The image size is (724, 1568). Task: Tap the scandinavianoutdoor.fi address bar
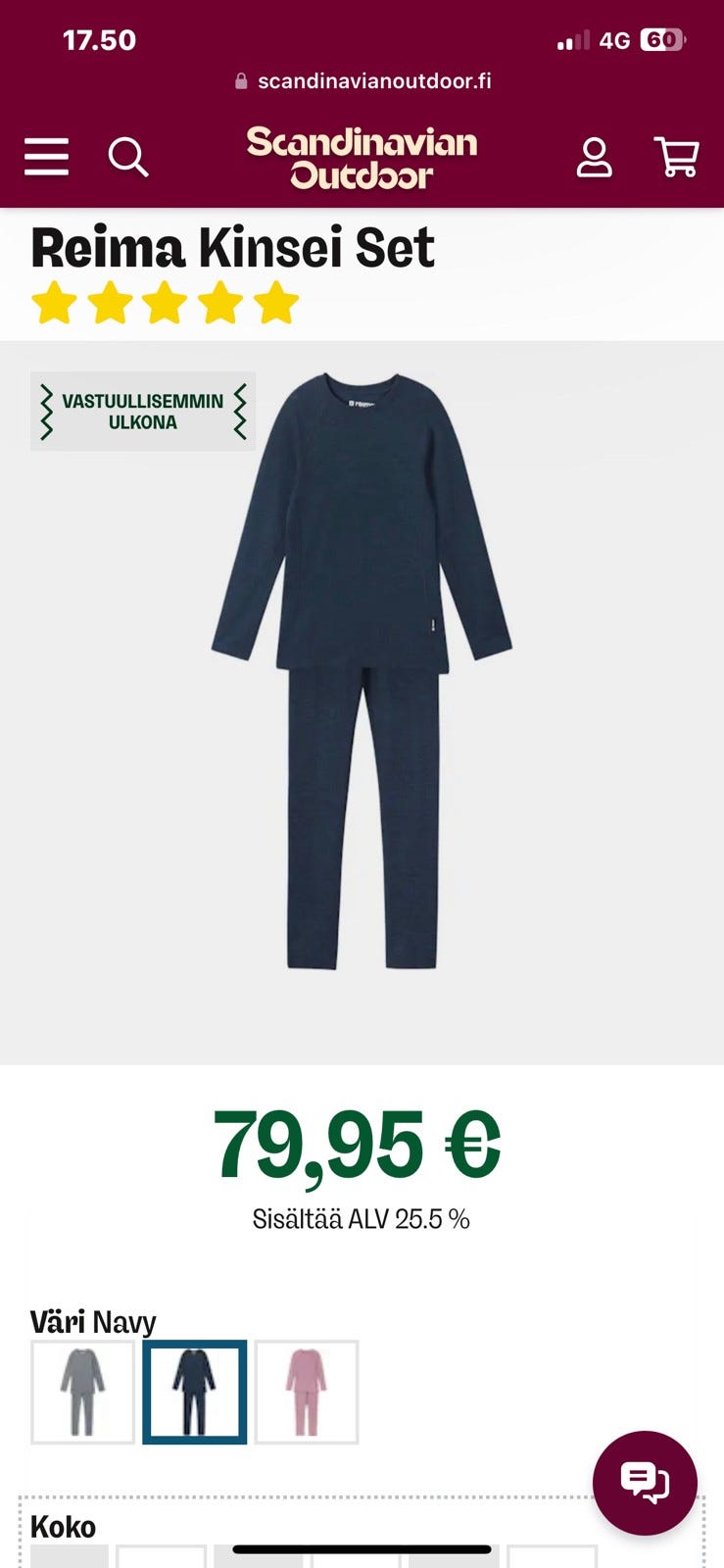coord(363,81)
